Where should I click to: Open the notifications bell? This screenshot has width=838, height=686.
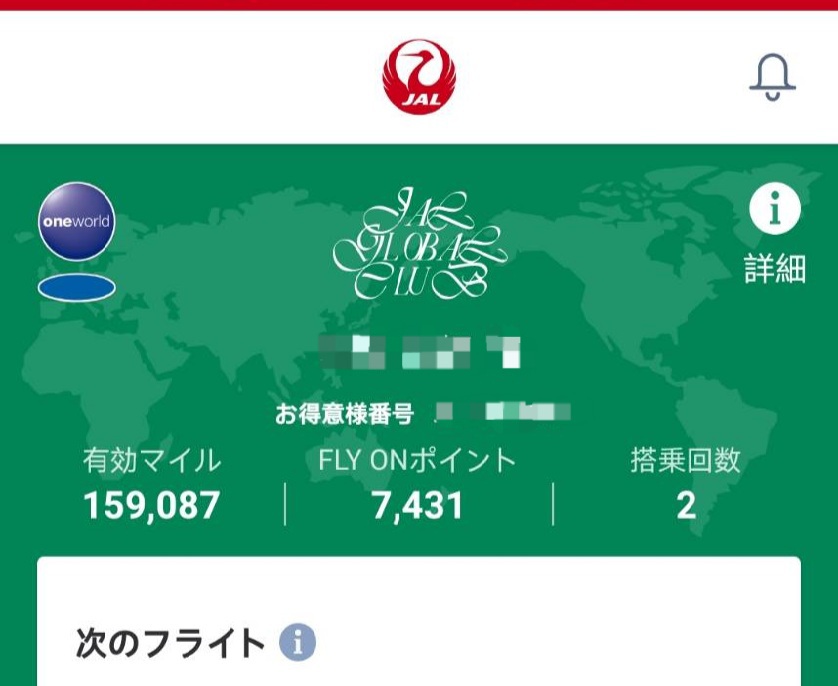pyautogui.click(x=772, y=76)
